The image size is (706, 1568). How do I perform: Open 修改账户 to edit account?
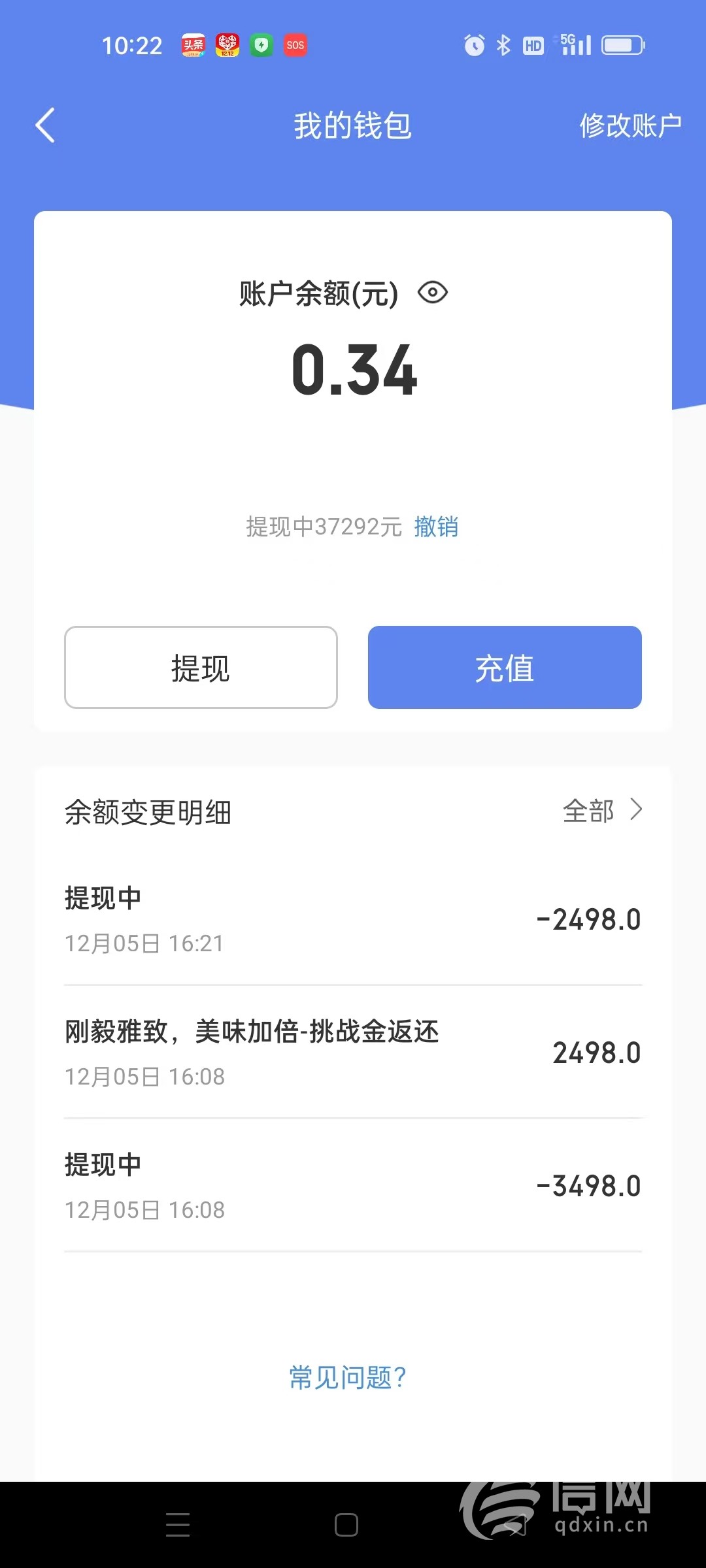(630, 125)
